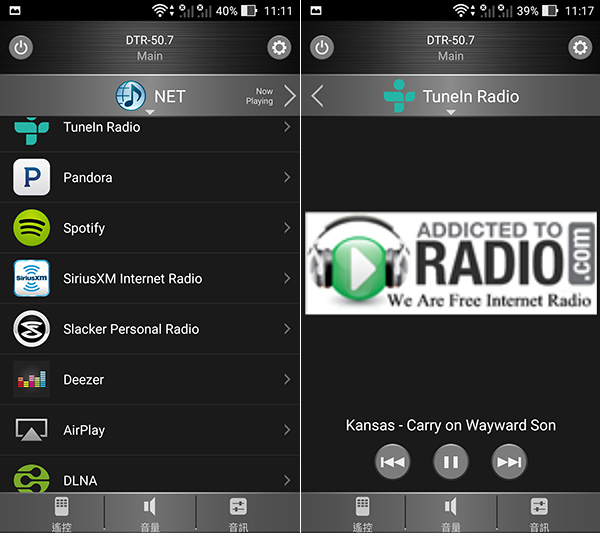This screenshot has width=600, height=533.
Task: Open Pandora service
Action: pyautogui.click(x=150, y=177)
